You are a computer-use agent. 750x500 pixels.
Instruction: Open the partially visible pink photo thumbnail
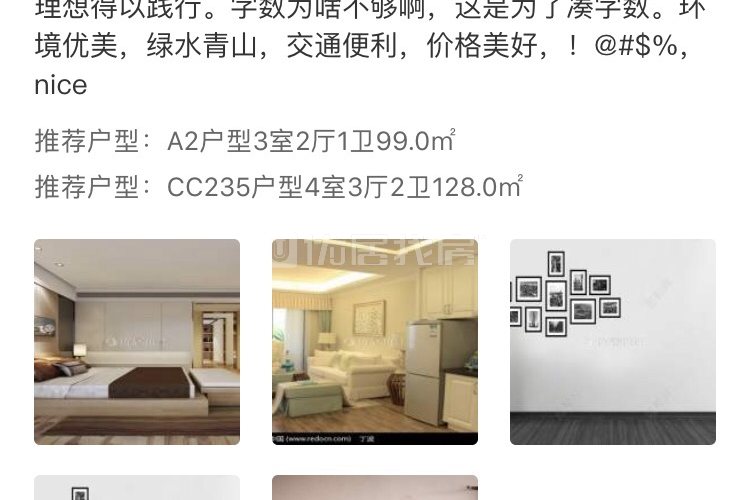374,488
